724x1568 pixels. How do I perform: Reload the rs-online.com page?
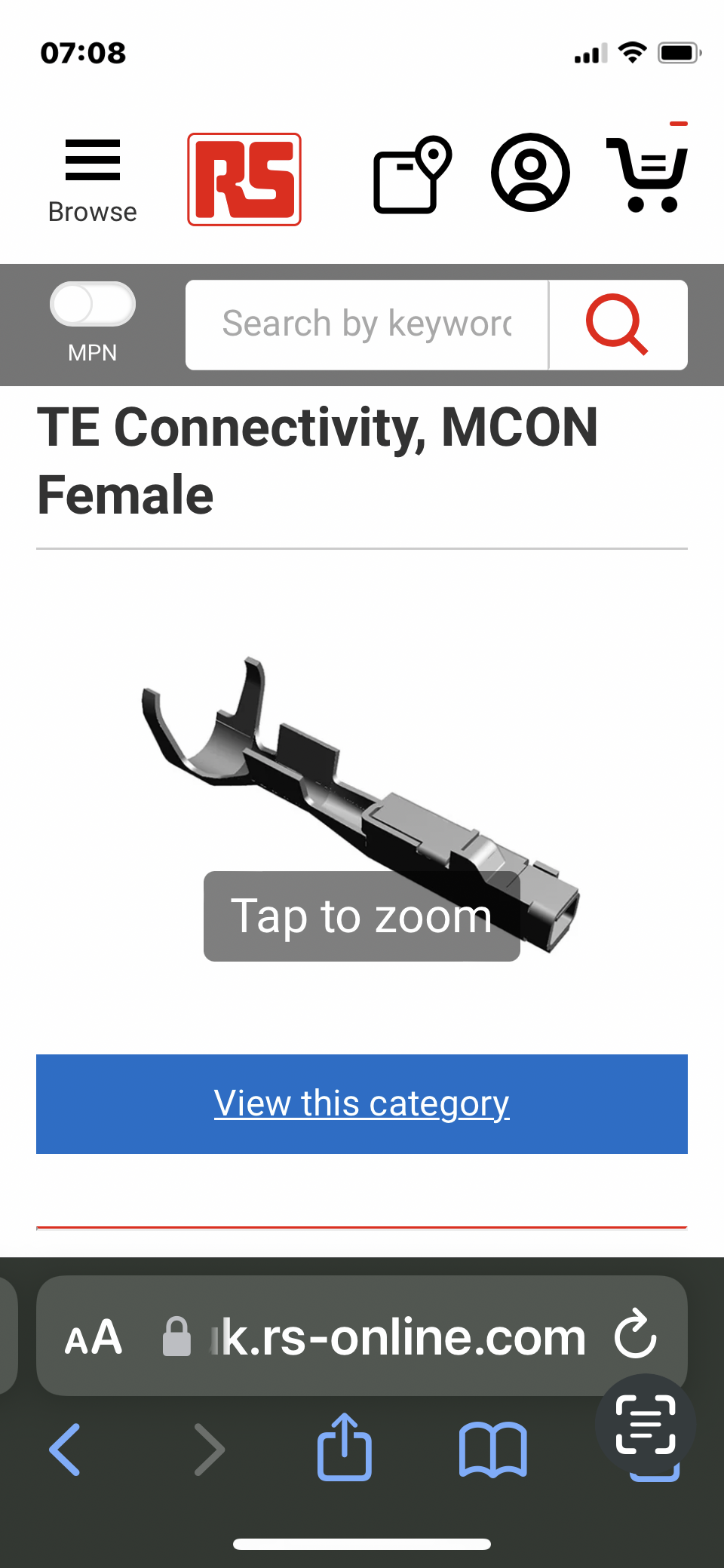tap(635, 1334)
